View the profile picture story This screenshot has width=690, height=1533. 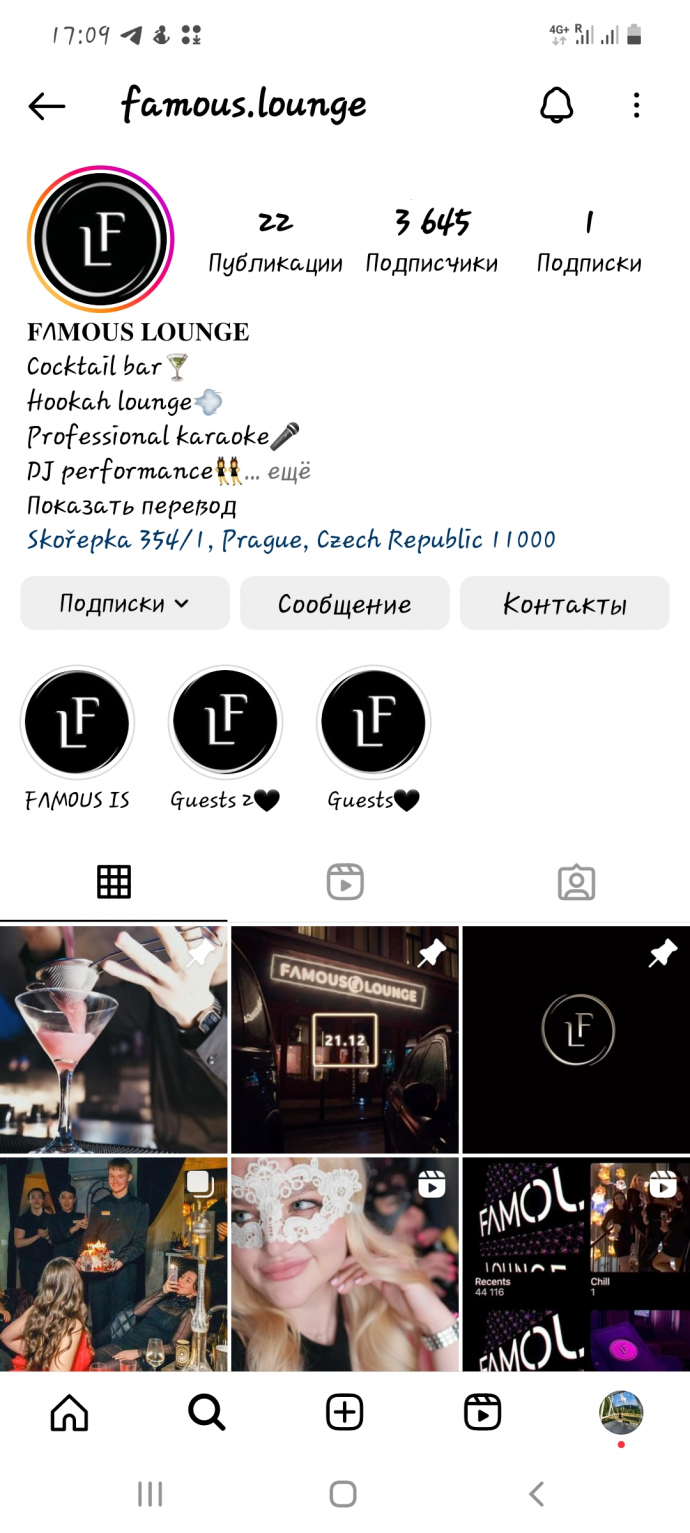pyautogui.click(x=100, y=240)
